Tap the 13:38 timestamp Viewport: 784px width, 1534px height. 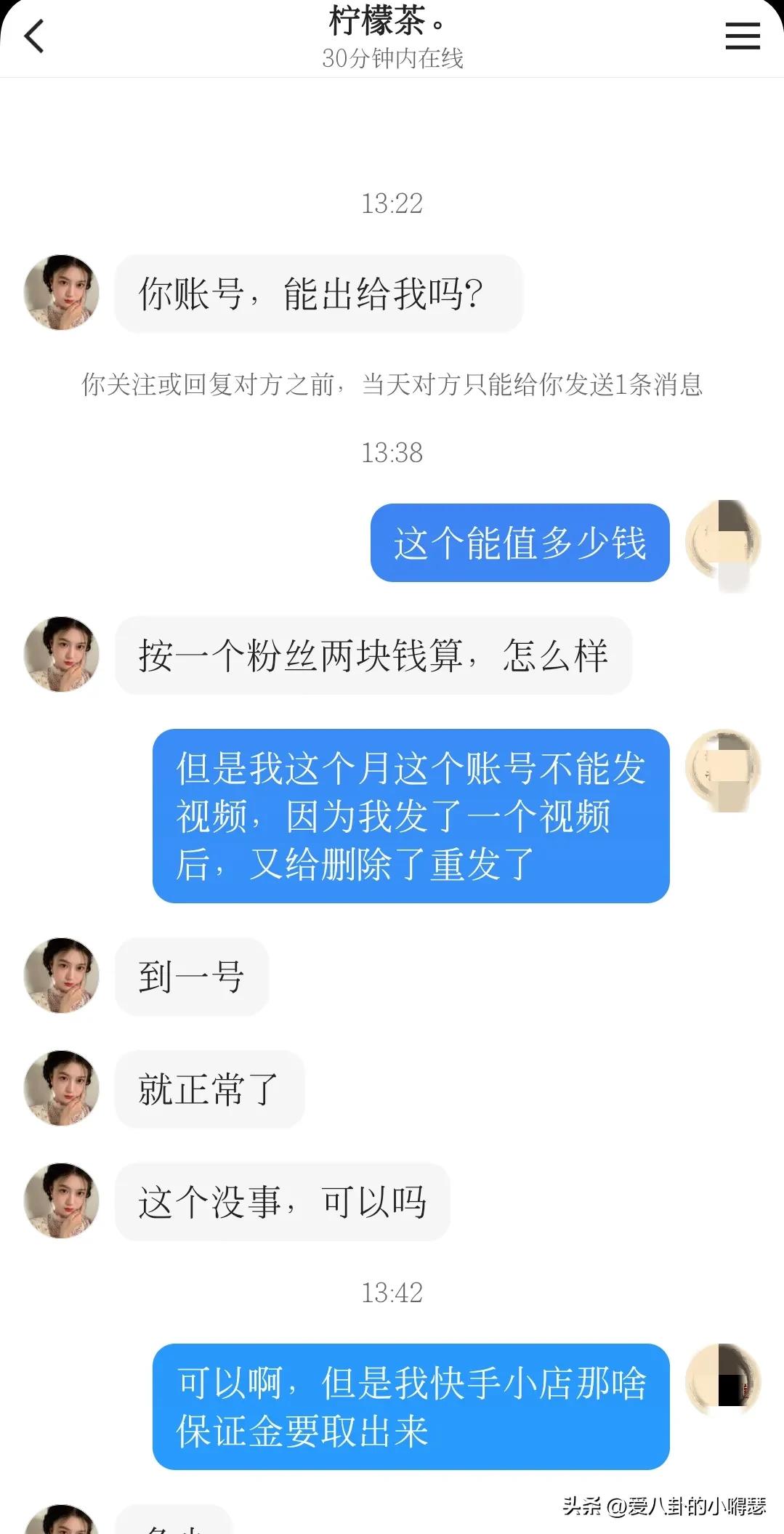tap(392, 452)
